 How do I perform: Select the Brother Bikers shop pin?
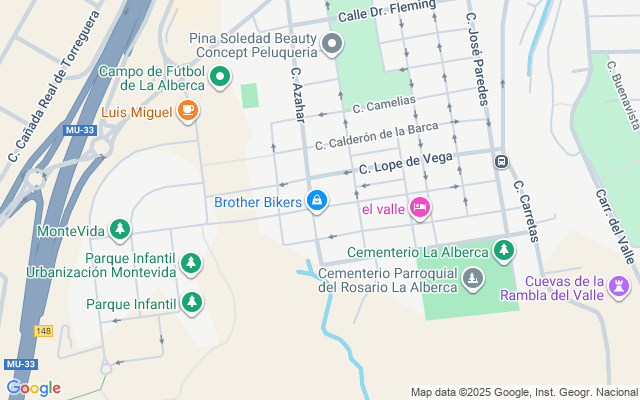[x=317, y=201]
